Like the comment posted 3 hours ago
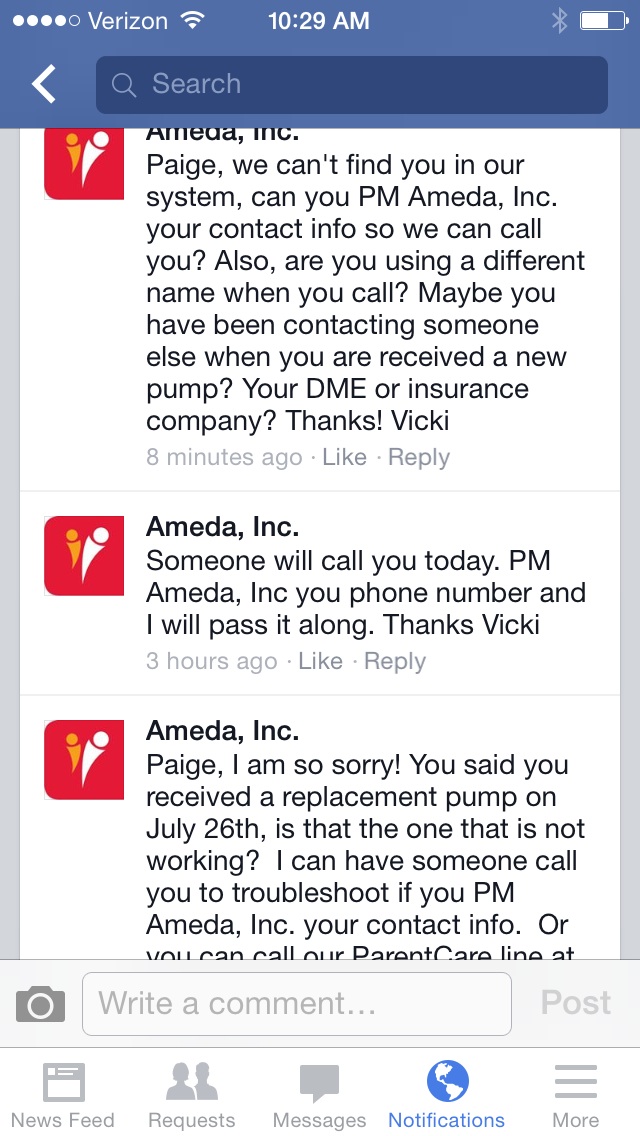 pyautogui.click(x=320, y=661)
